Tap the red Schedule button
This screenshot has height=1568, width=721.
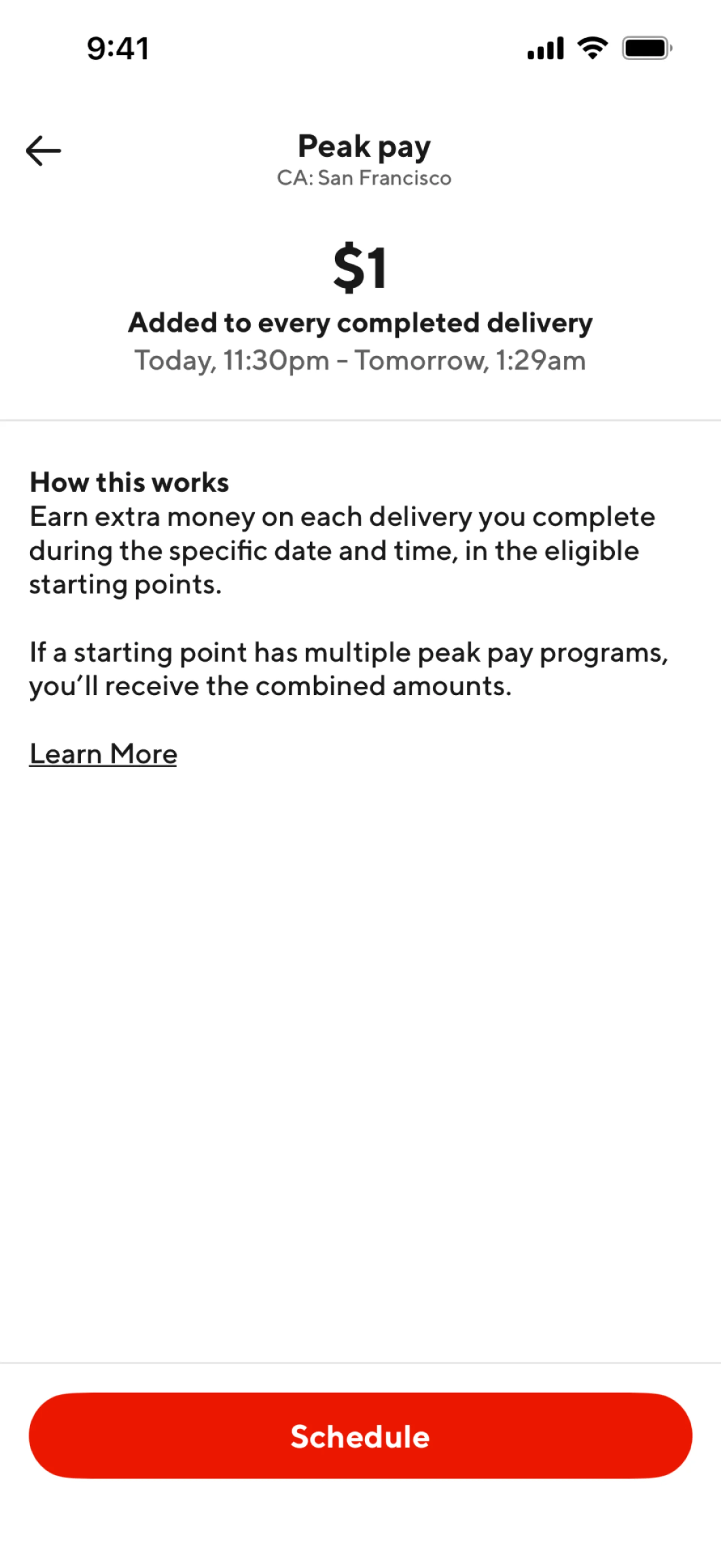[x=360, y=1436]
